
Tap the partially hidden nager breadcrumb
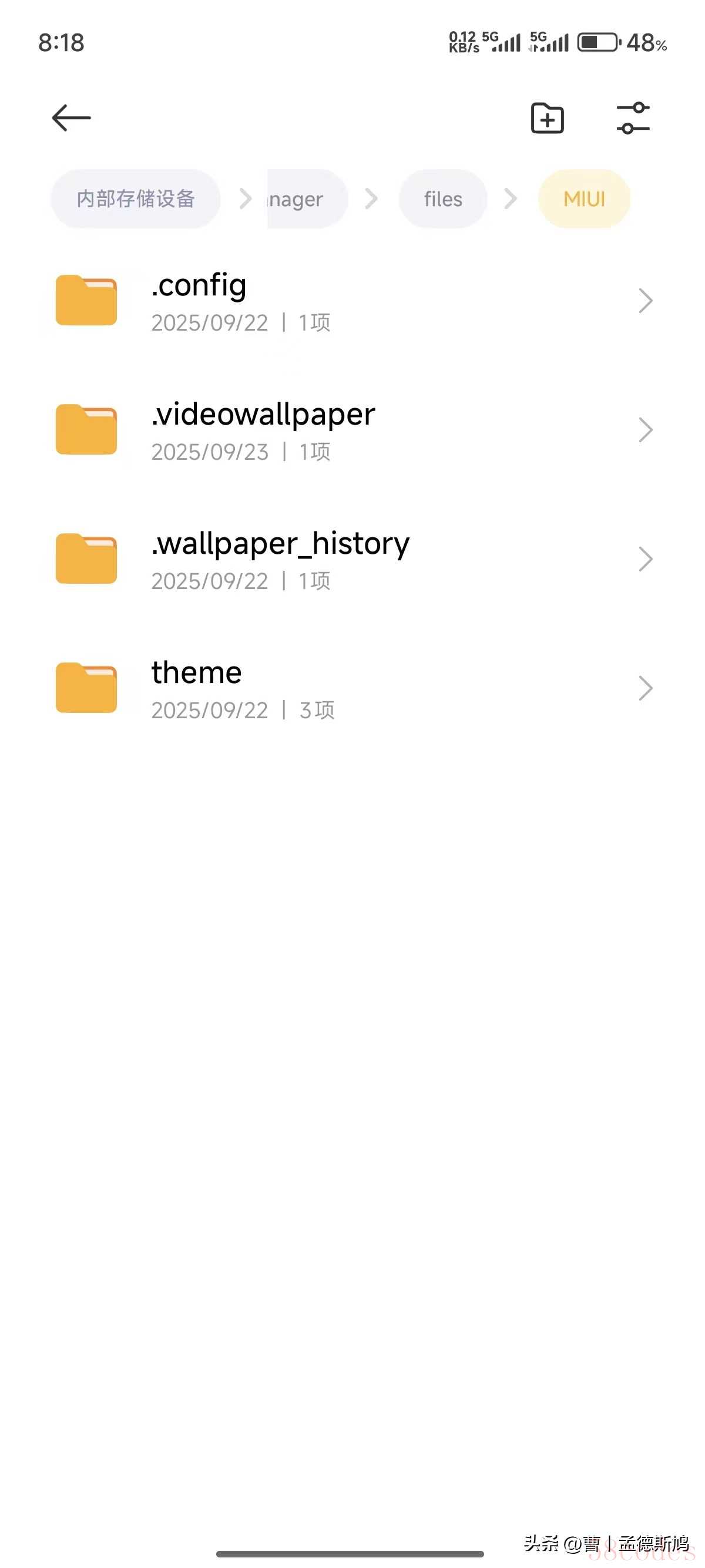(306, 199)
